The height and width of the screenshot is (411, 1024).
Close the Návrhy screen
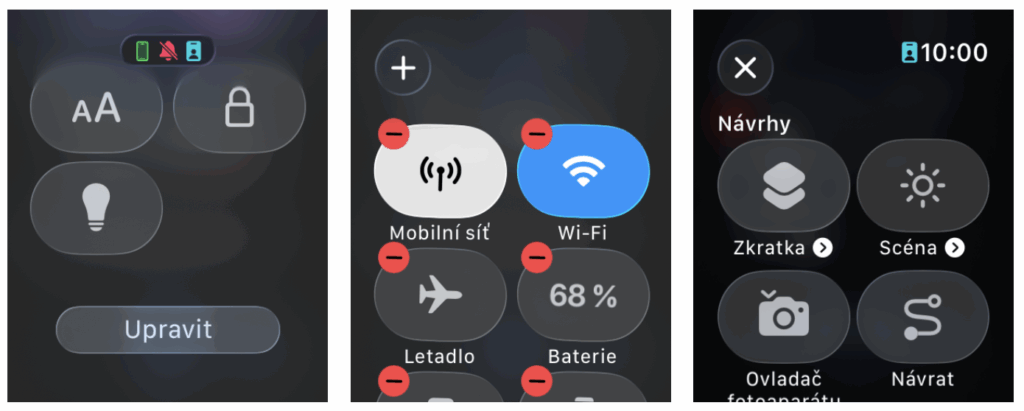[x=745, y=68]
